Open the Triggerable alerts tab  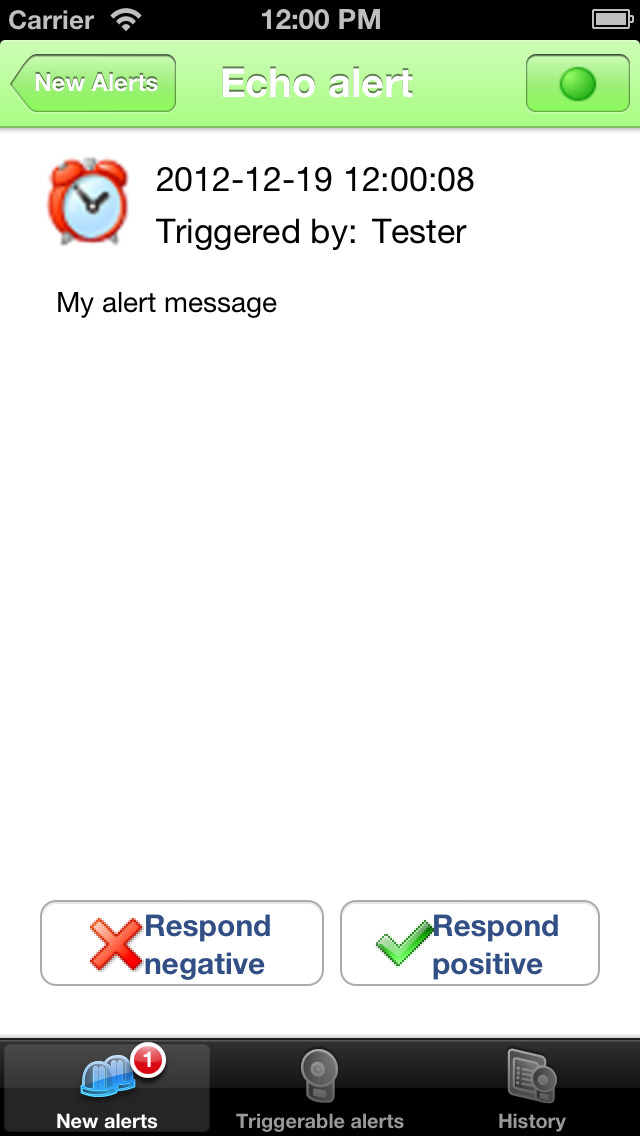point(320,1089)
